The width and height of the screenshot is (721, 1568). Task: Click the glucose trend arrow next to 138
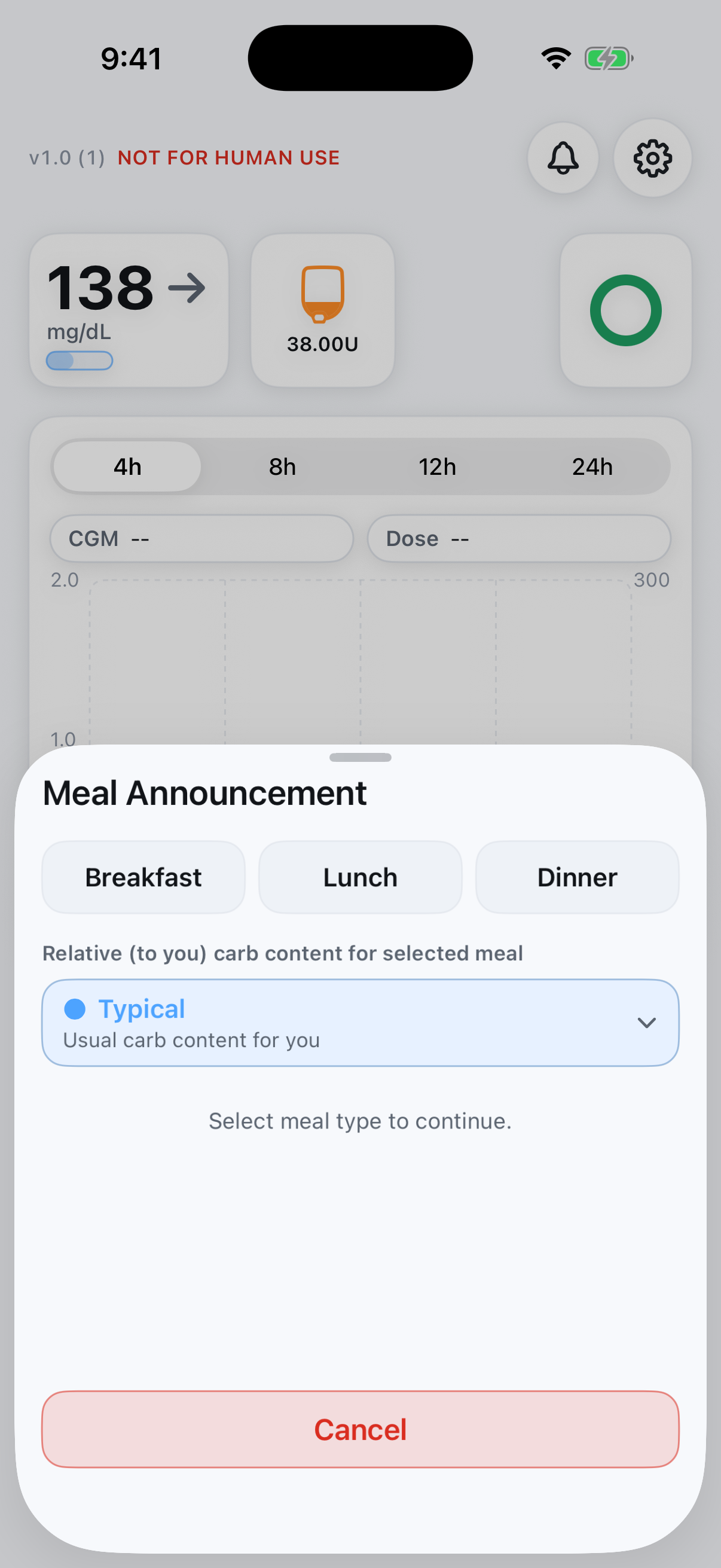(187, 287)
